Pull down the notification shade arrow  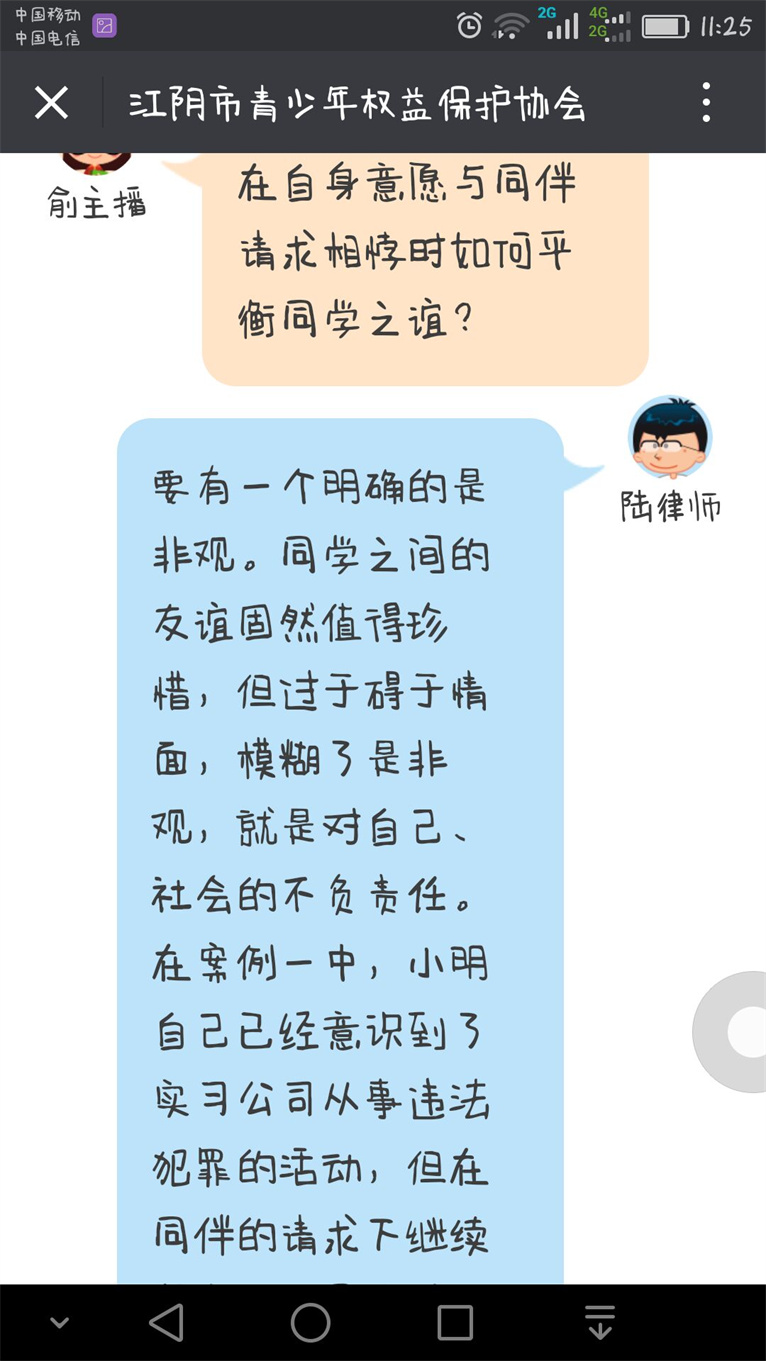click(x=599, y=1321)
